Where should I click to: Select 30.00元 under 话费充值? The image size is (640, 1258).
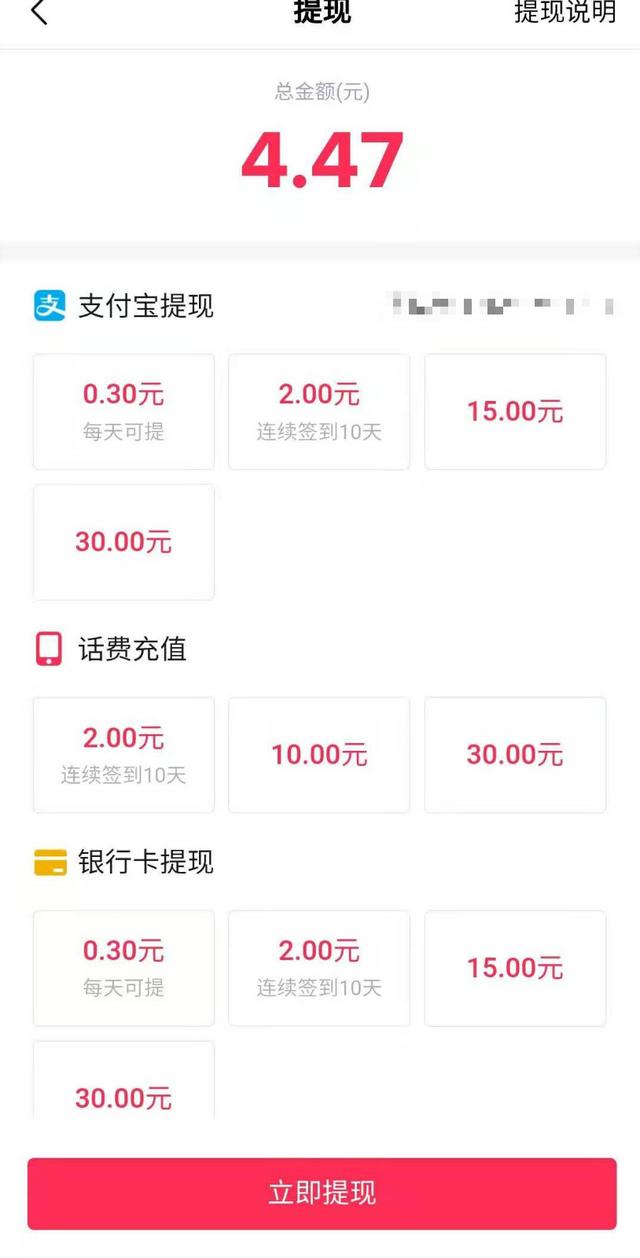point(515,754)
